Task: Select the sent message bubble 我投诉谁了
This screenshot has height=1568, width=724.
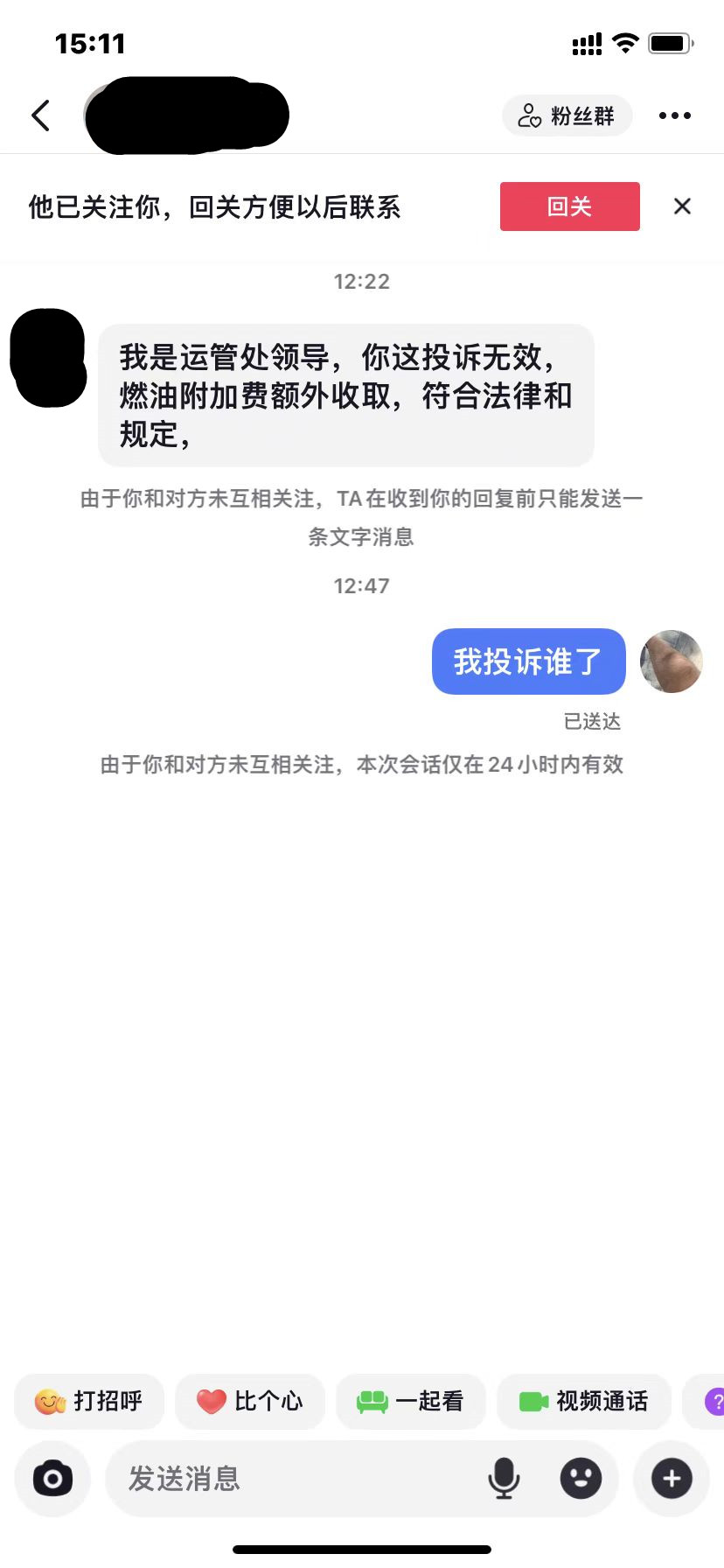Action: (528, 661)
